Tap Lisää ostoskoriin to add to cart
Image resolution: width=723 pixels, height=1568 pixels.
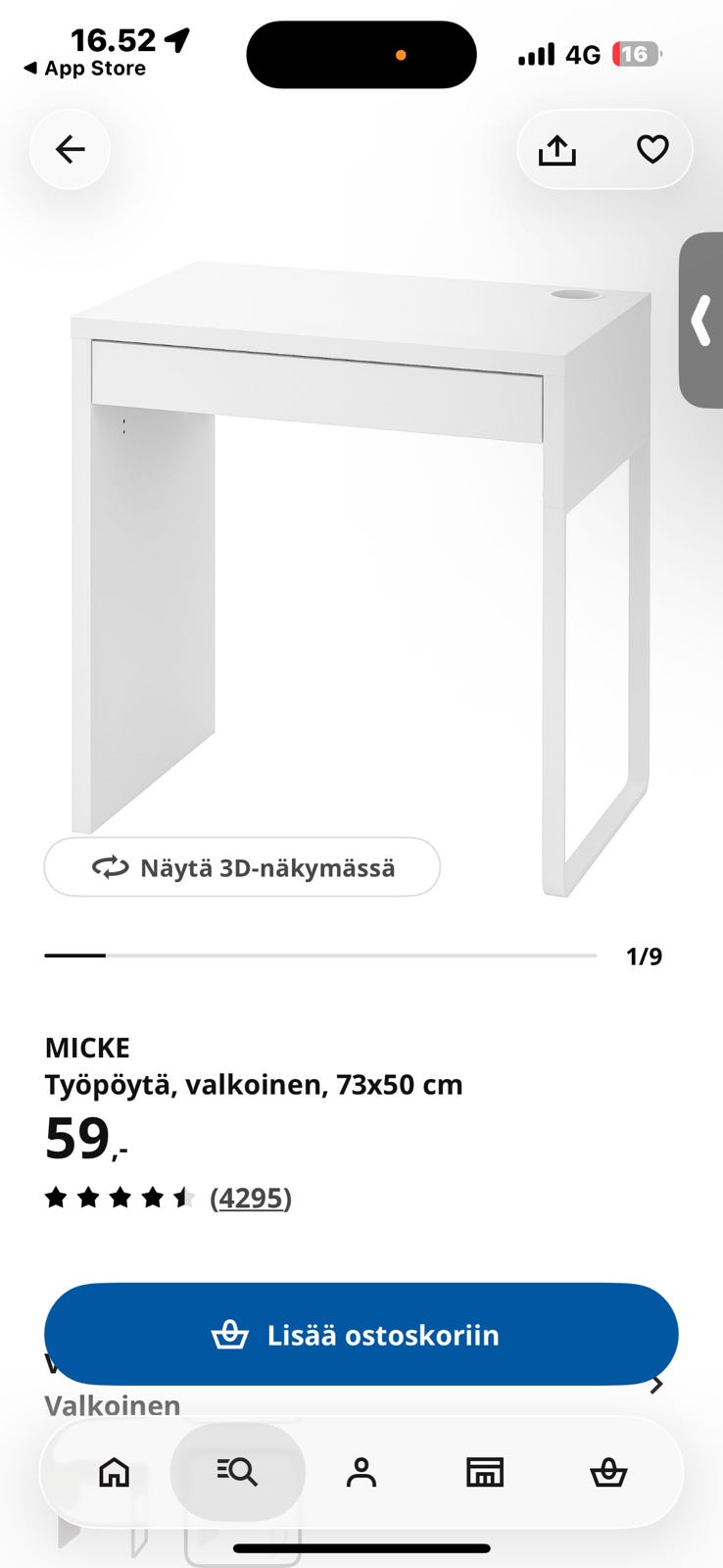361,1334
